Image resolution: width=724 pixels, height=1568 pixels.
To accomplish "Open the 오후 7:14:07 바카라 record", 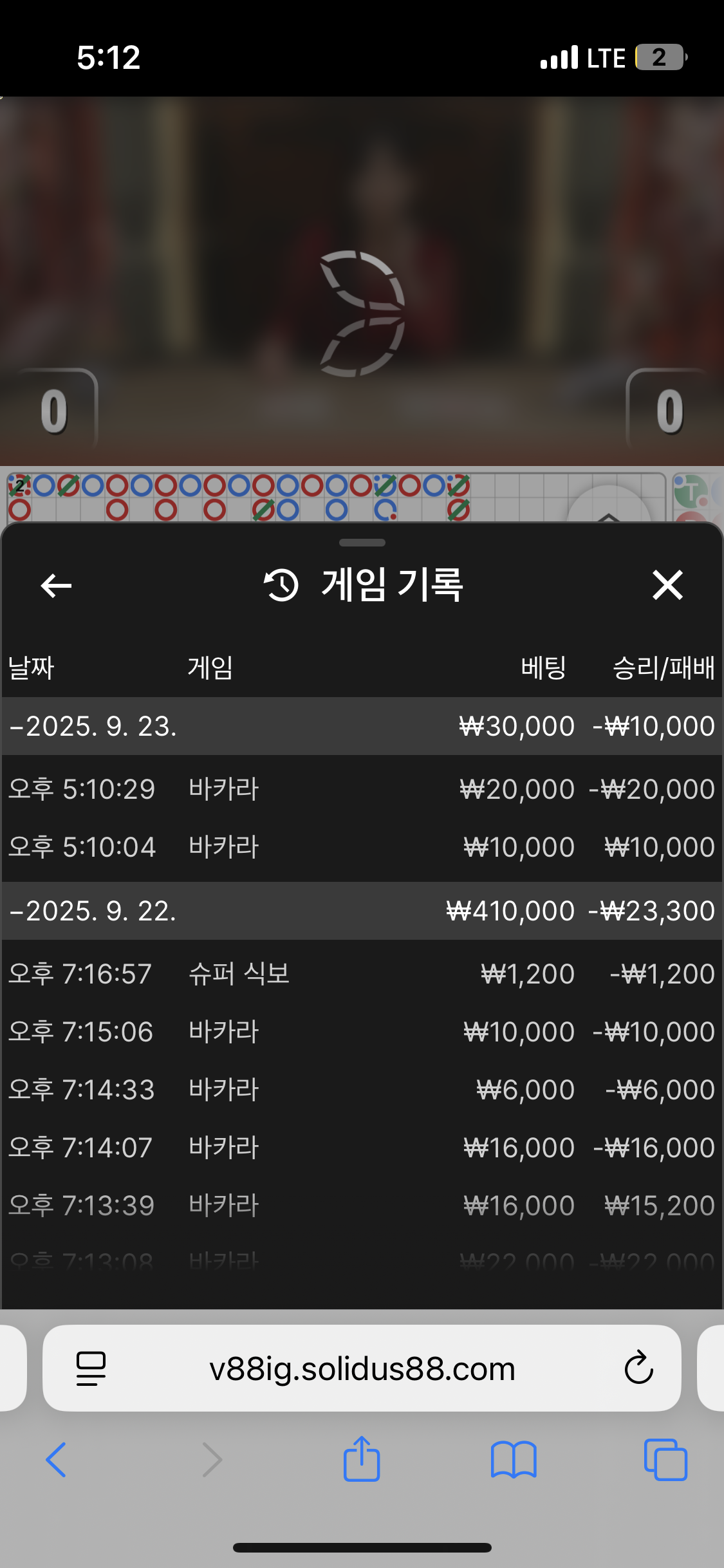I will coord(360,1148).
